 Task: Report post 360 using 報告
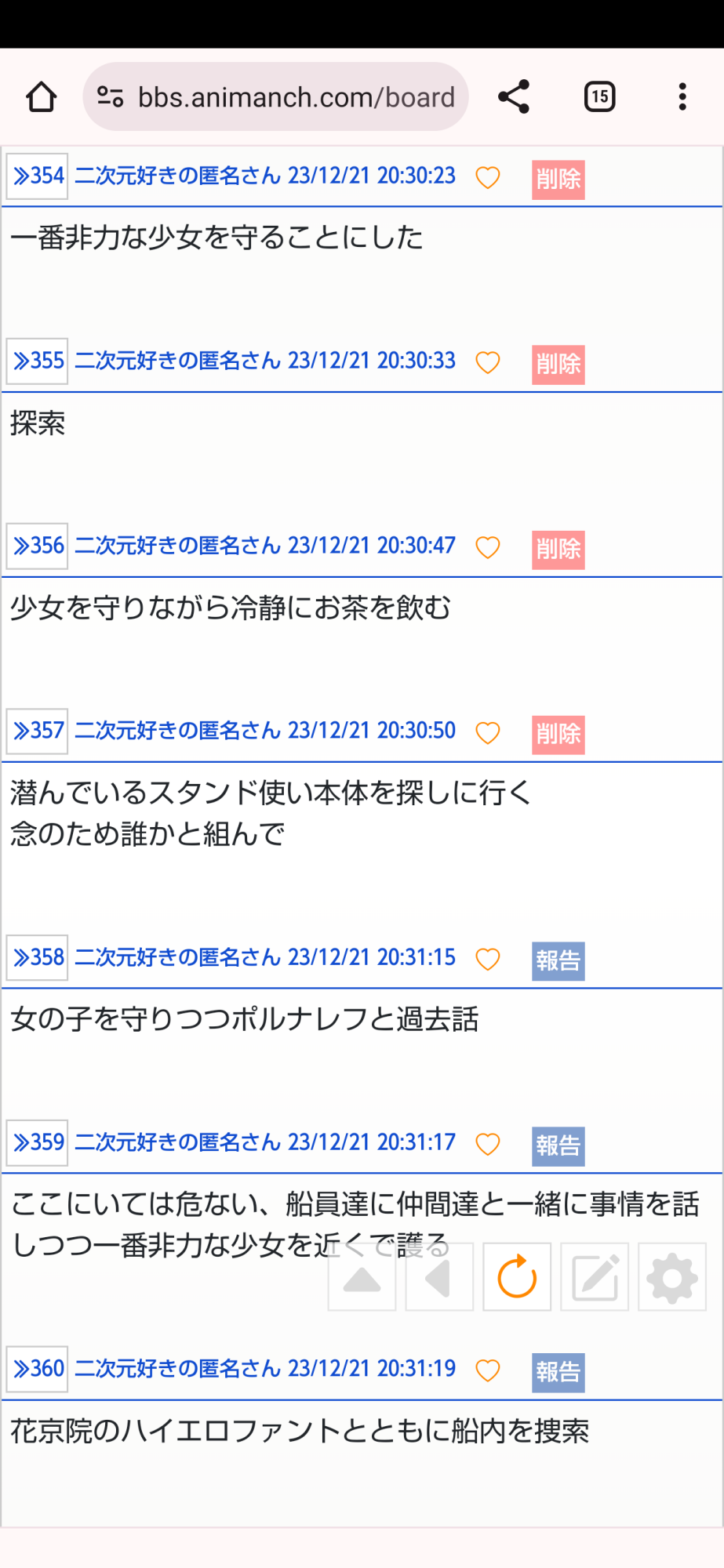558,1373
